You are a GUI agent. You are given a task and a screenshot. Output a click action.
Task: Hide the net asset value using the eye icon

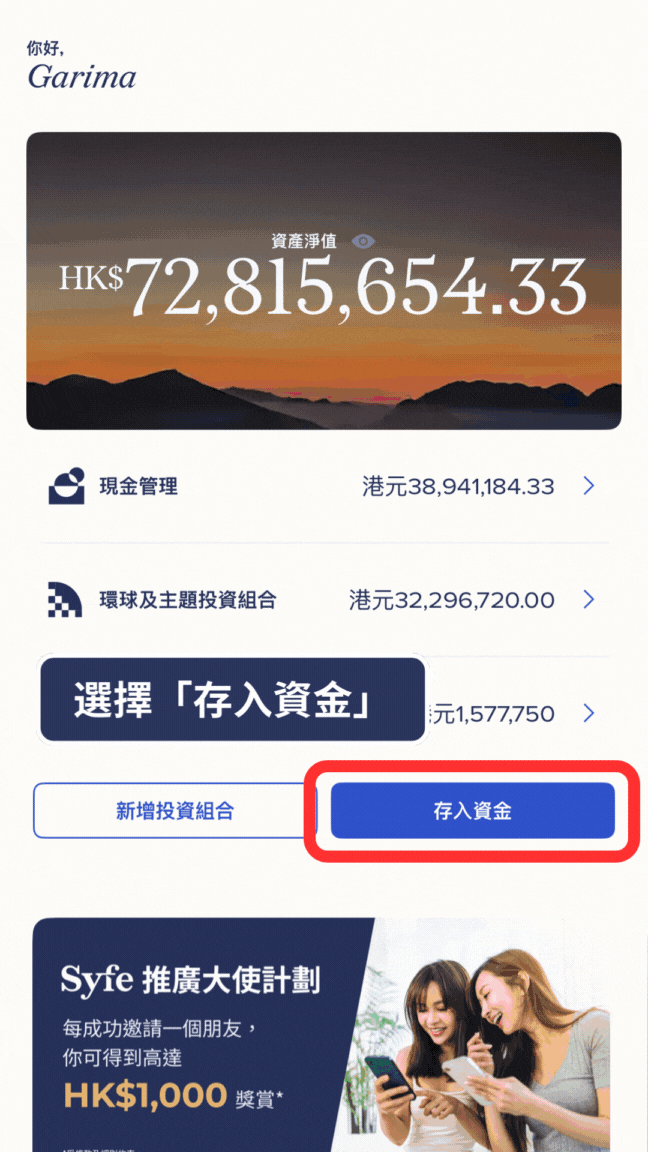point(364,241)
